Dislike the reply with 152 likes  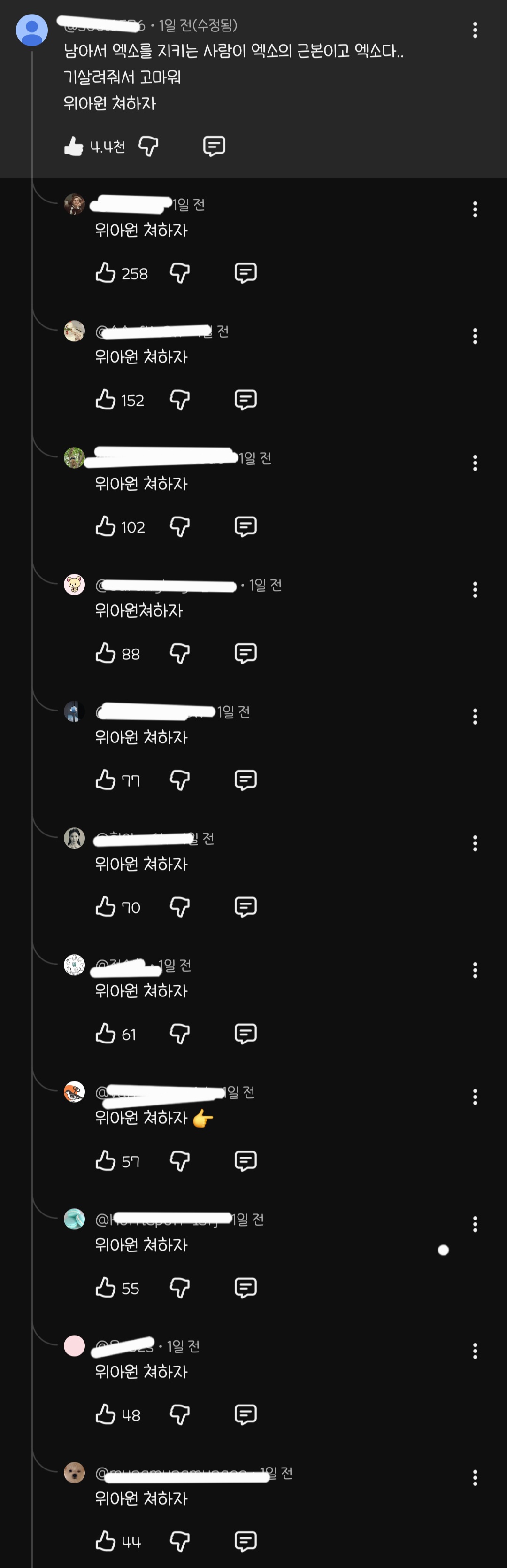pos(179,400)
